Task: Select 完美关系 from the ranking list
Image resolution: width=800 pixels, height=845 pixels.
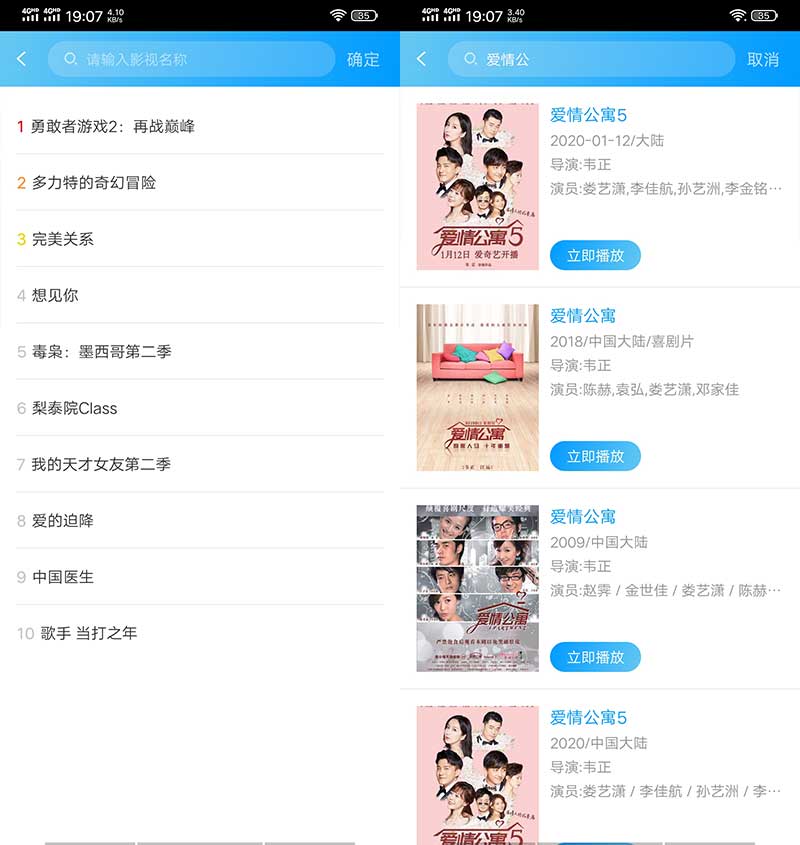Action: pos(63,239)
